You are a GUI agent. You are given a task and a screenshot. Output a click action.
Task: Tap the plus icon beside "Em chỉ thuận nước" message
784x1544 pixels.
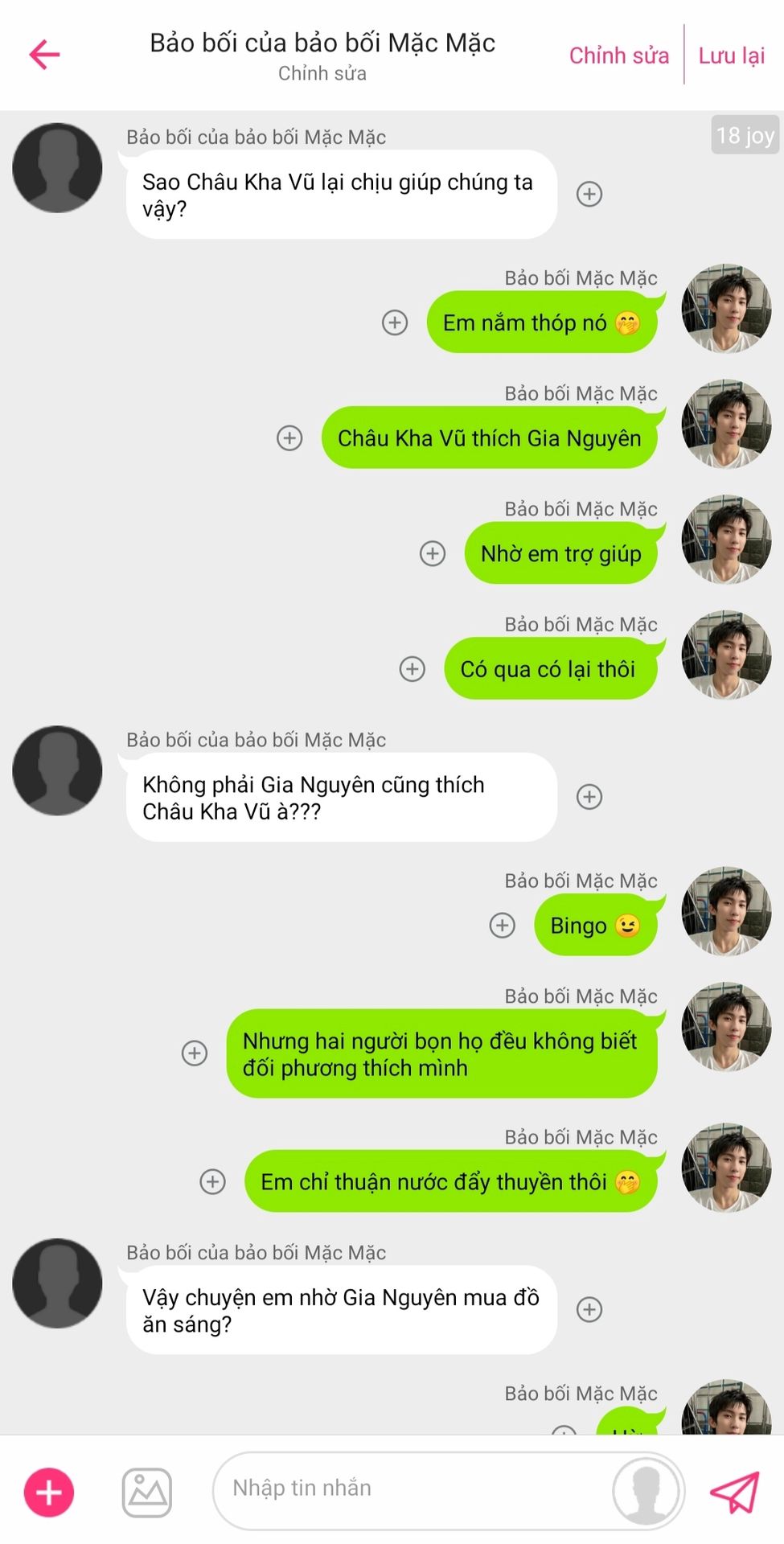(x=212, y=1182)
